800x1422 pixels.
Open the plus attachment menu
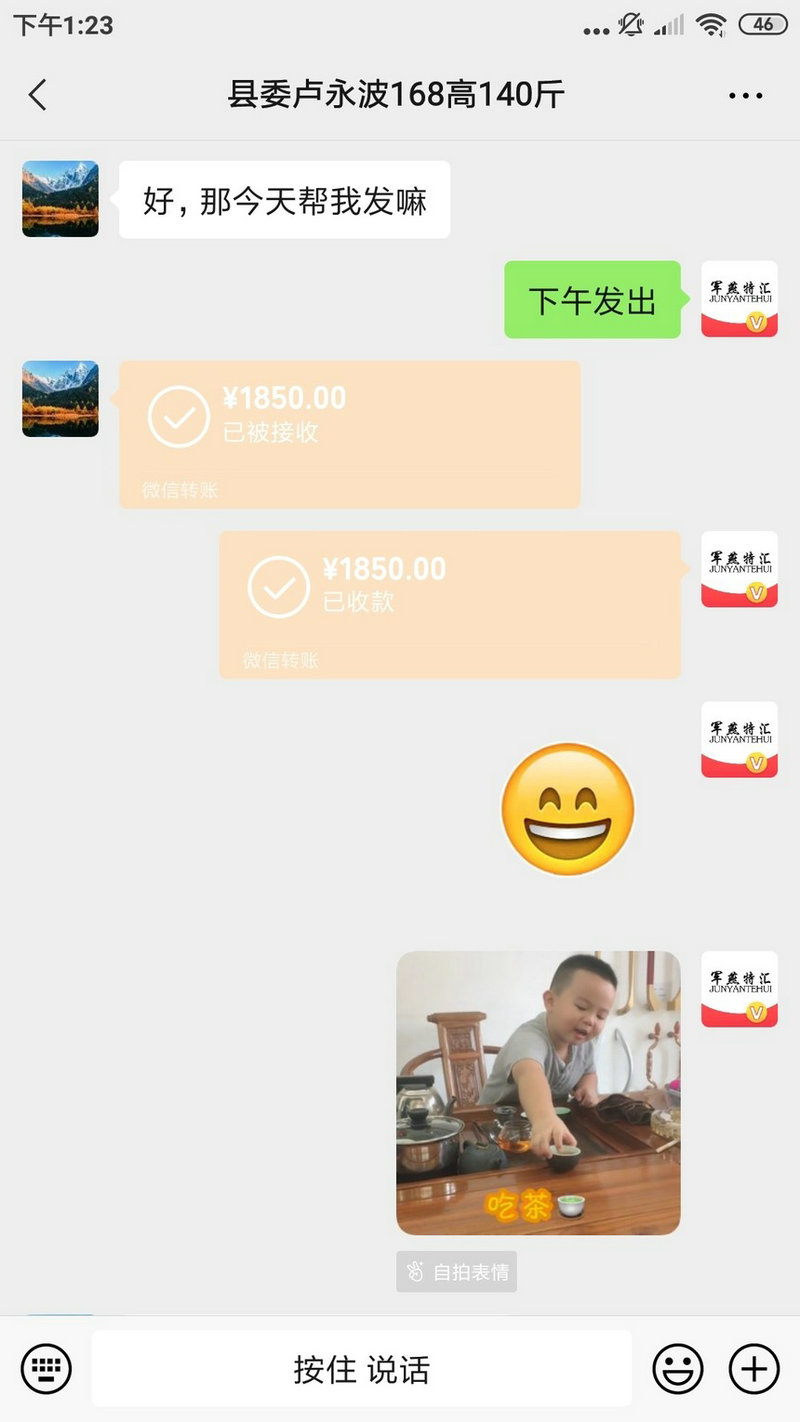[x=753, y=1367]
